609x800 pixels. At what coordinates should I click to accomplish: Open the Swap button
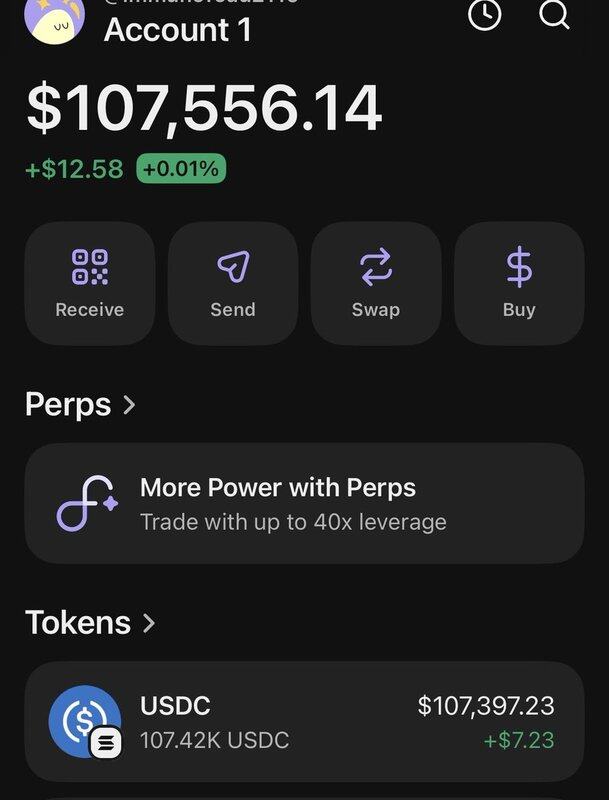(x=376, y=284)
